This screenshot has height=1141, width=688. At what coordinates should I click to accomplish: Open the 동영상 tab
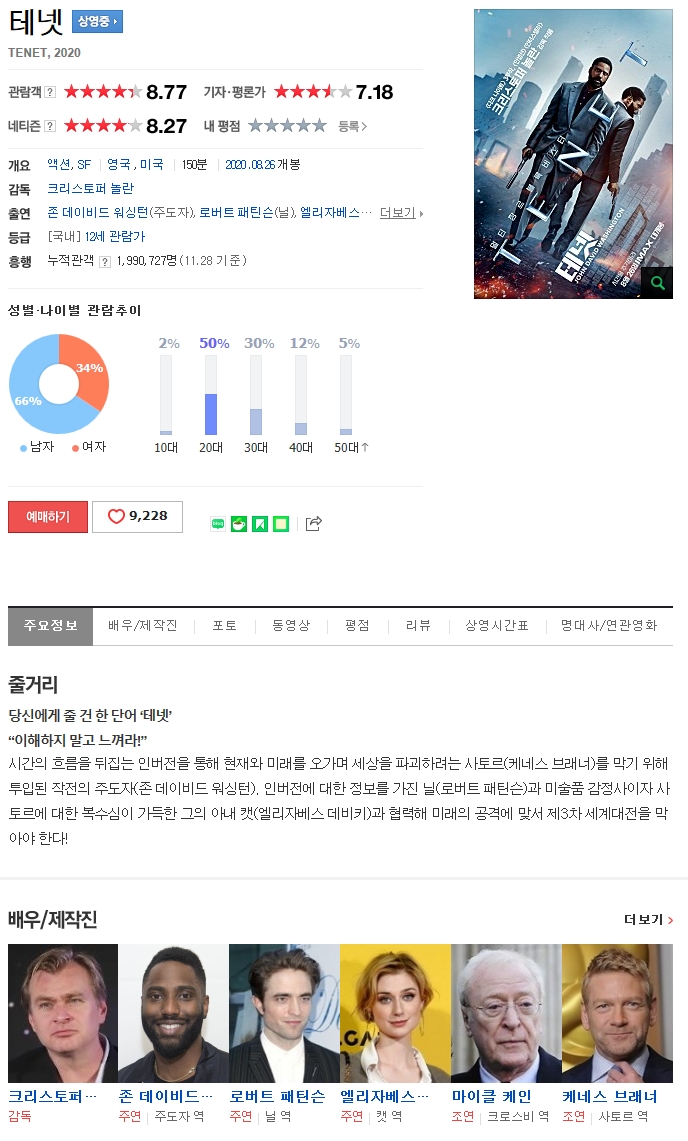click(290, 626)
